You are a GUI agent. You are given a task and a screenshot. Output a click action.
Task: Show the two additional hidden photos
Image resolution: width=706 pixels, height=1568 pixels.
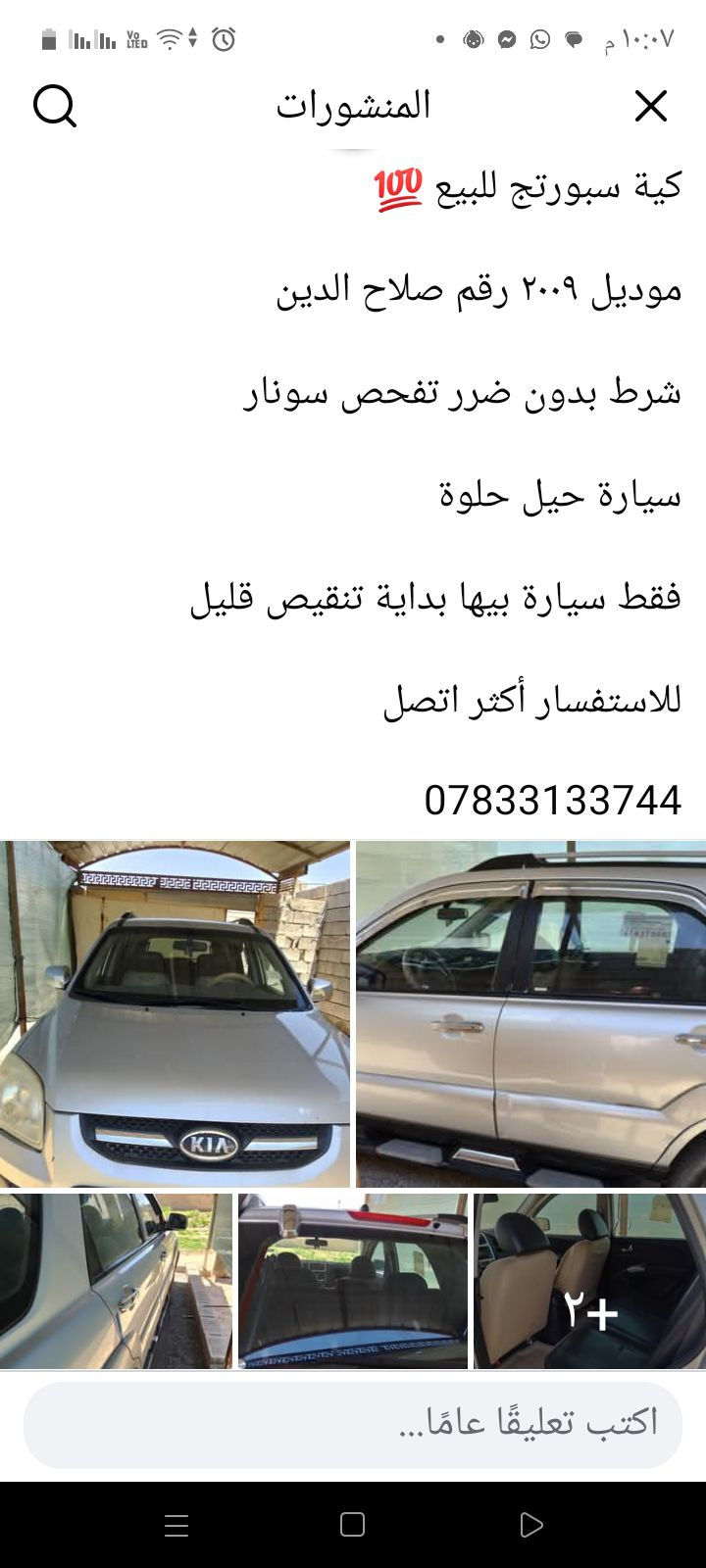pos(589,1281)
